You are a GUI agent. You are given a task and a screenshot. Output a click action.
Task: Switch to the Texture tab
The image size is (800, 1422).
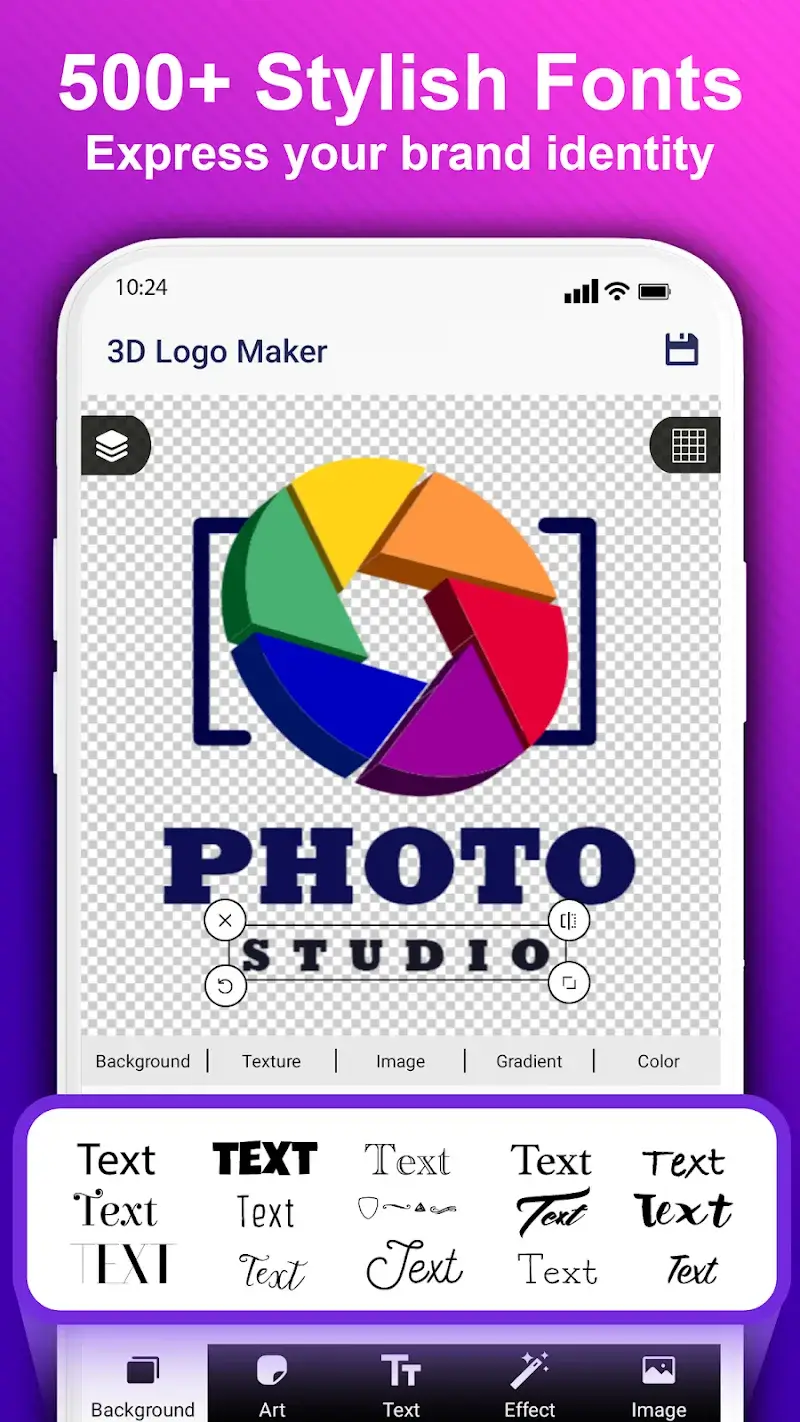271,1061
